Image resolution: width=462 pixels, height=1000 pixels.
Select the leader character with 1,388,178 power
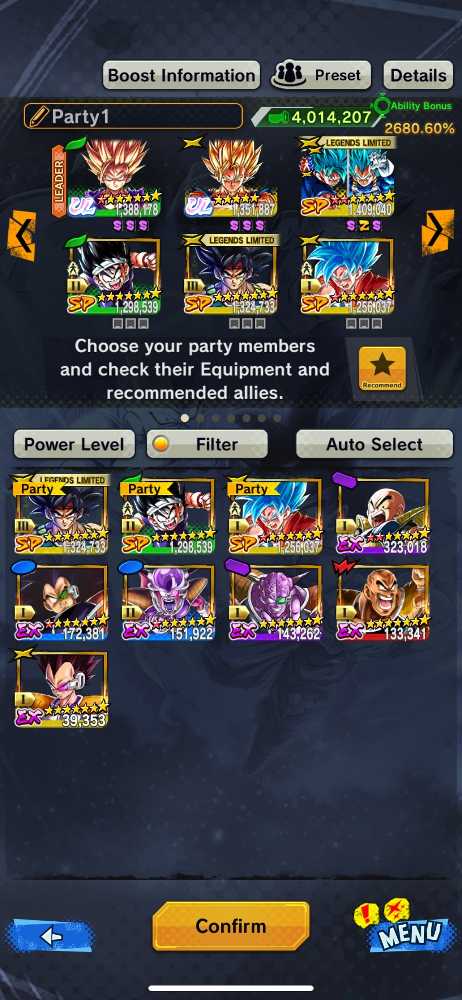point(114,178)
